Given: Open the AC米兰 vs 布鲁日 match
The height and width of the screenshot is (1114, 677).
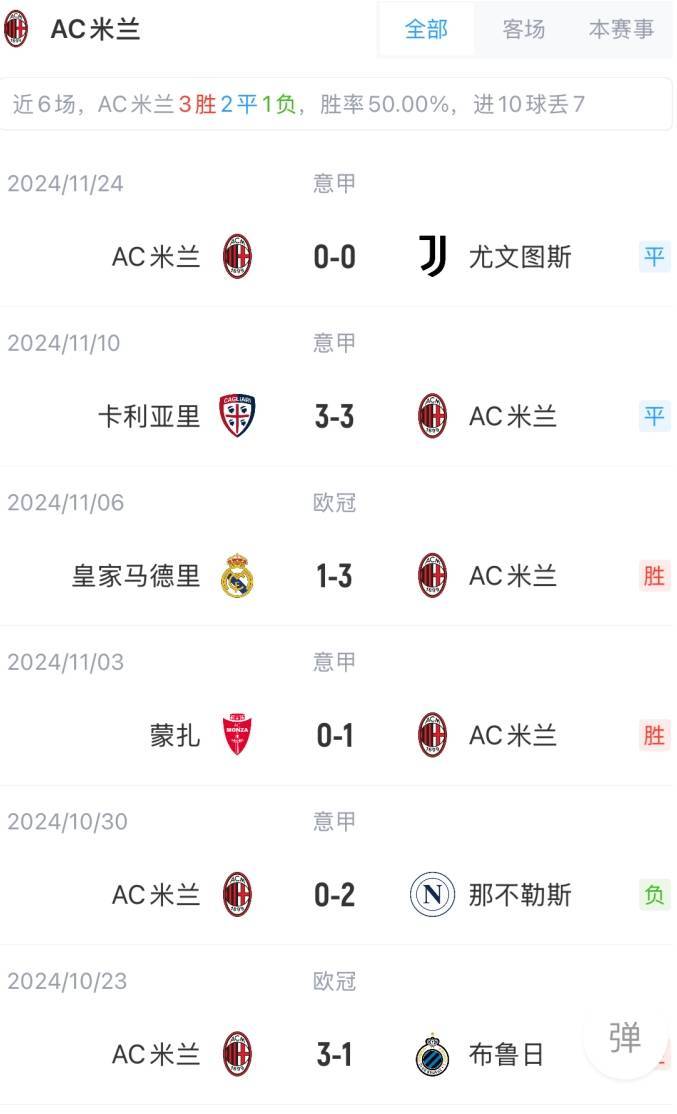Looking at the screenshot, I should pyautogui.click(x=335, y=1054).
